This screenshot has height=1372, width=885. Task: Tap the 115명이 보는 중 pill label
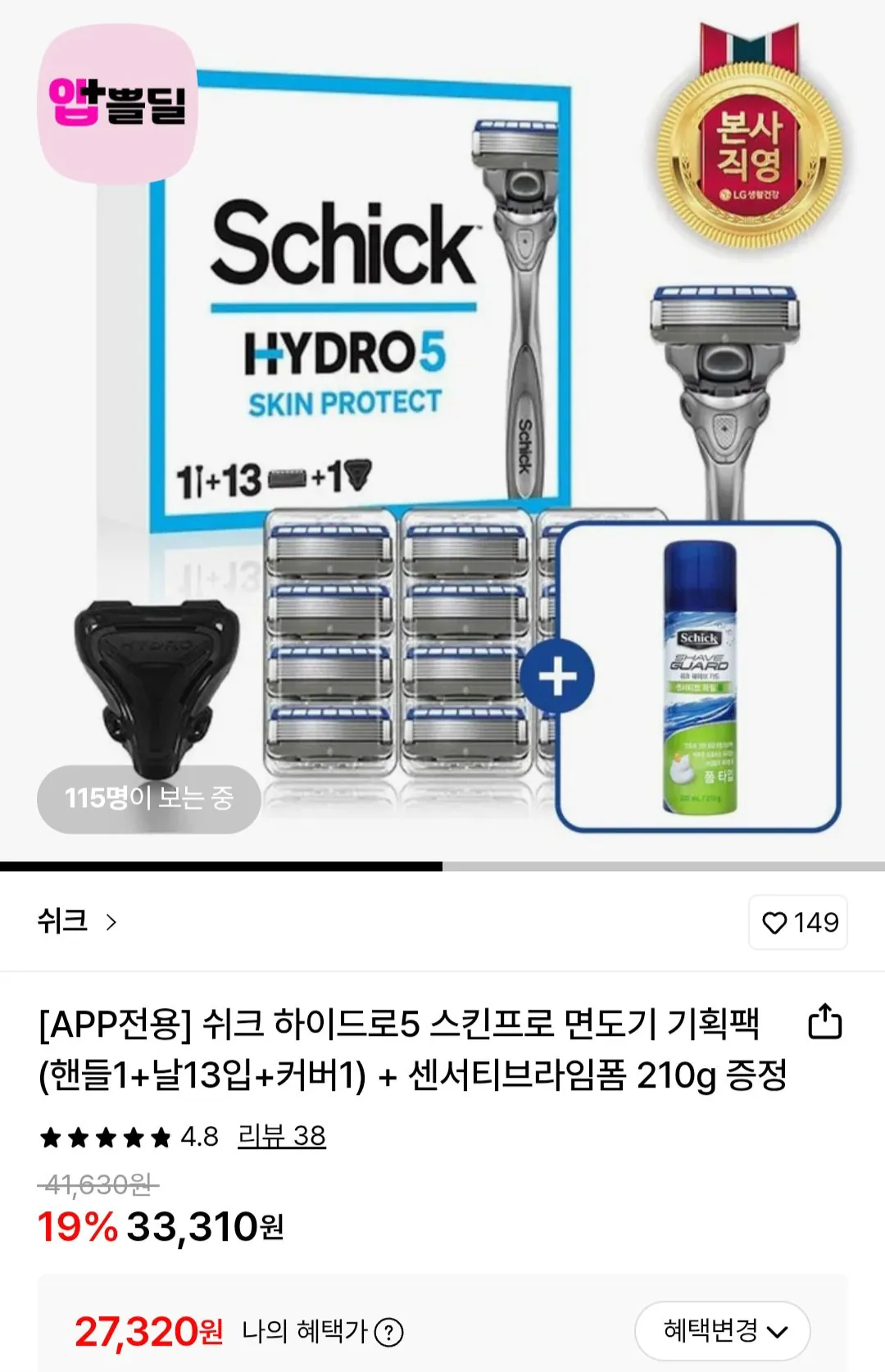click(143, 796)
